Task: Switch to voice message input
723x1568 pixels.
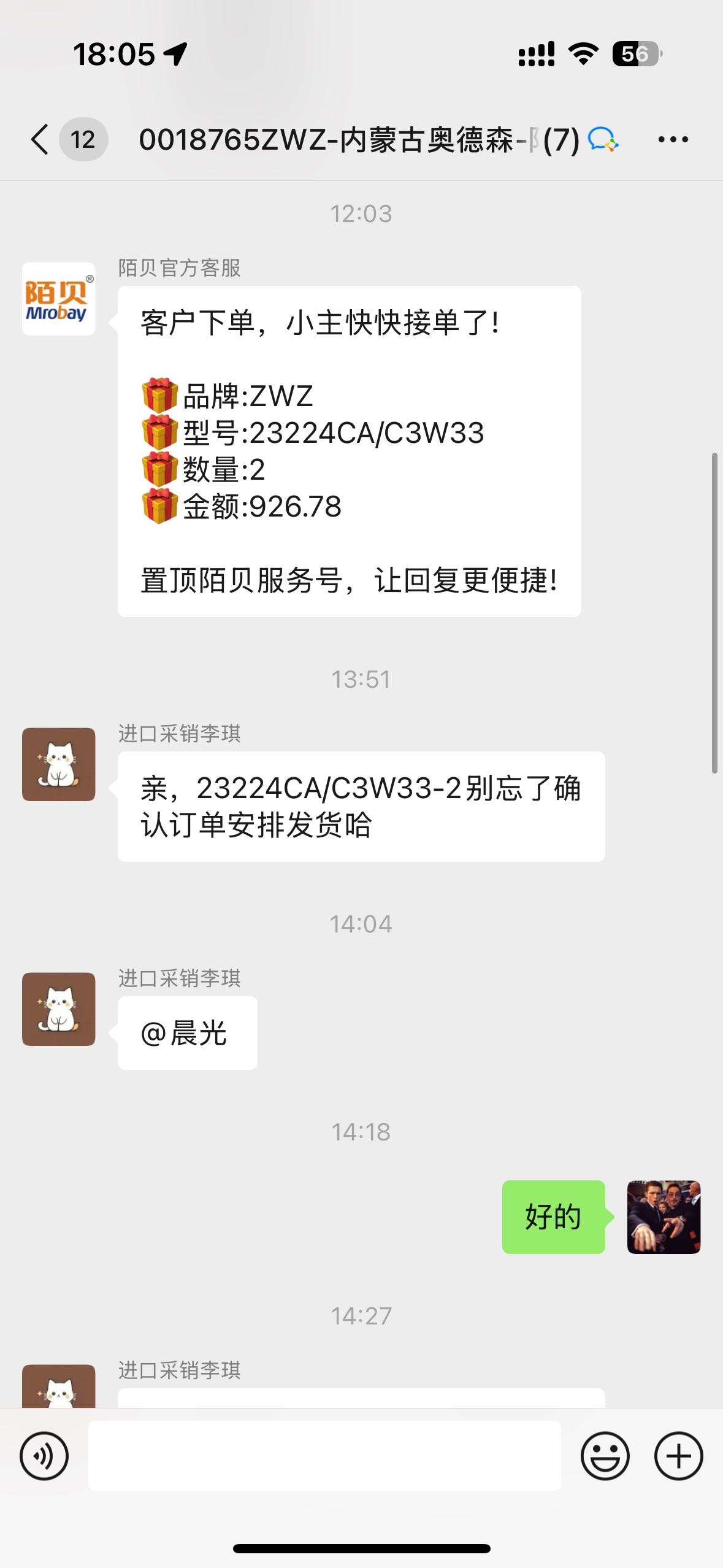Action: pyautogui.click(x=44, y=1456)
